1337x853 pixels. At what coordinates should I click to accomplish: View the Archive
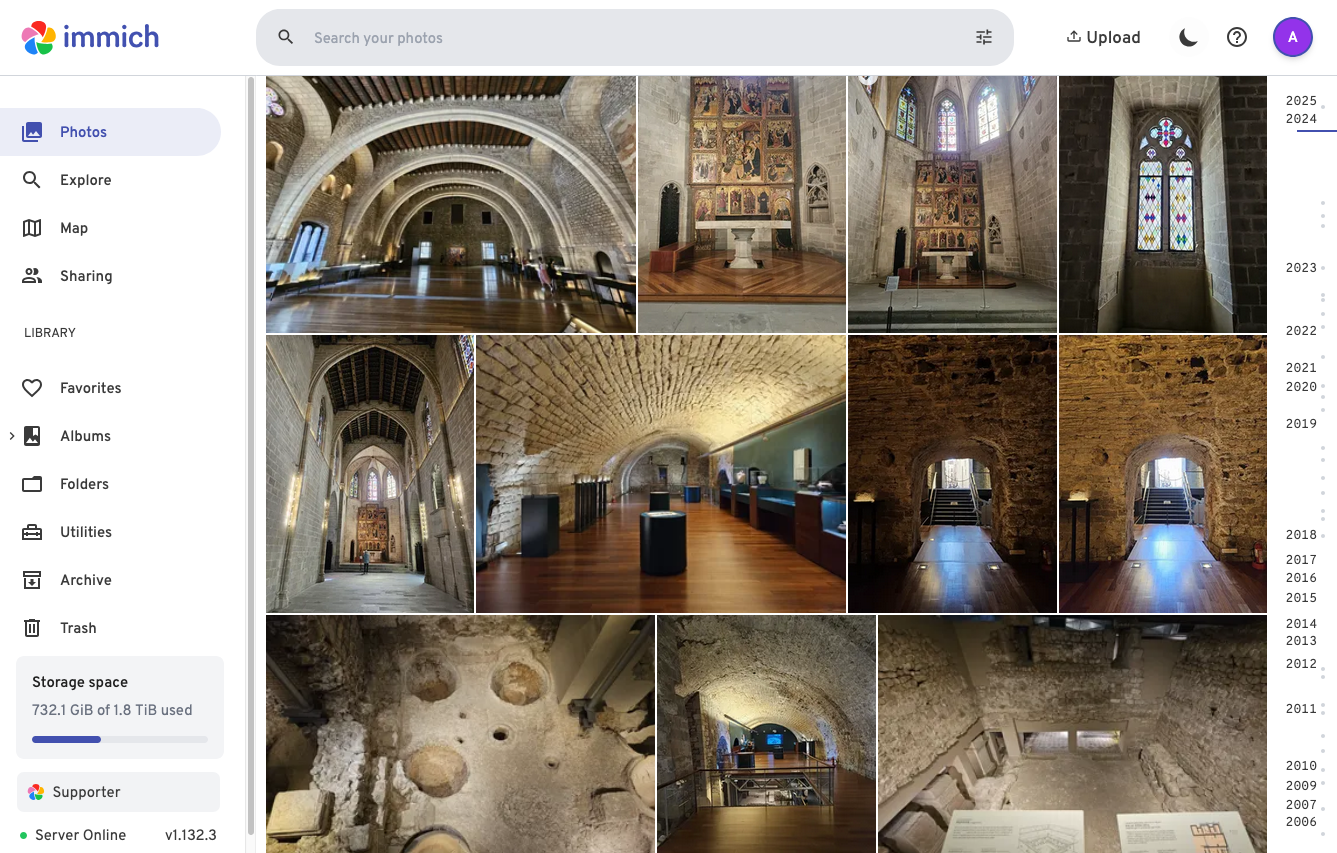(86, 580)
